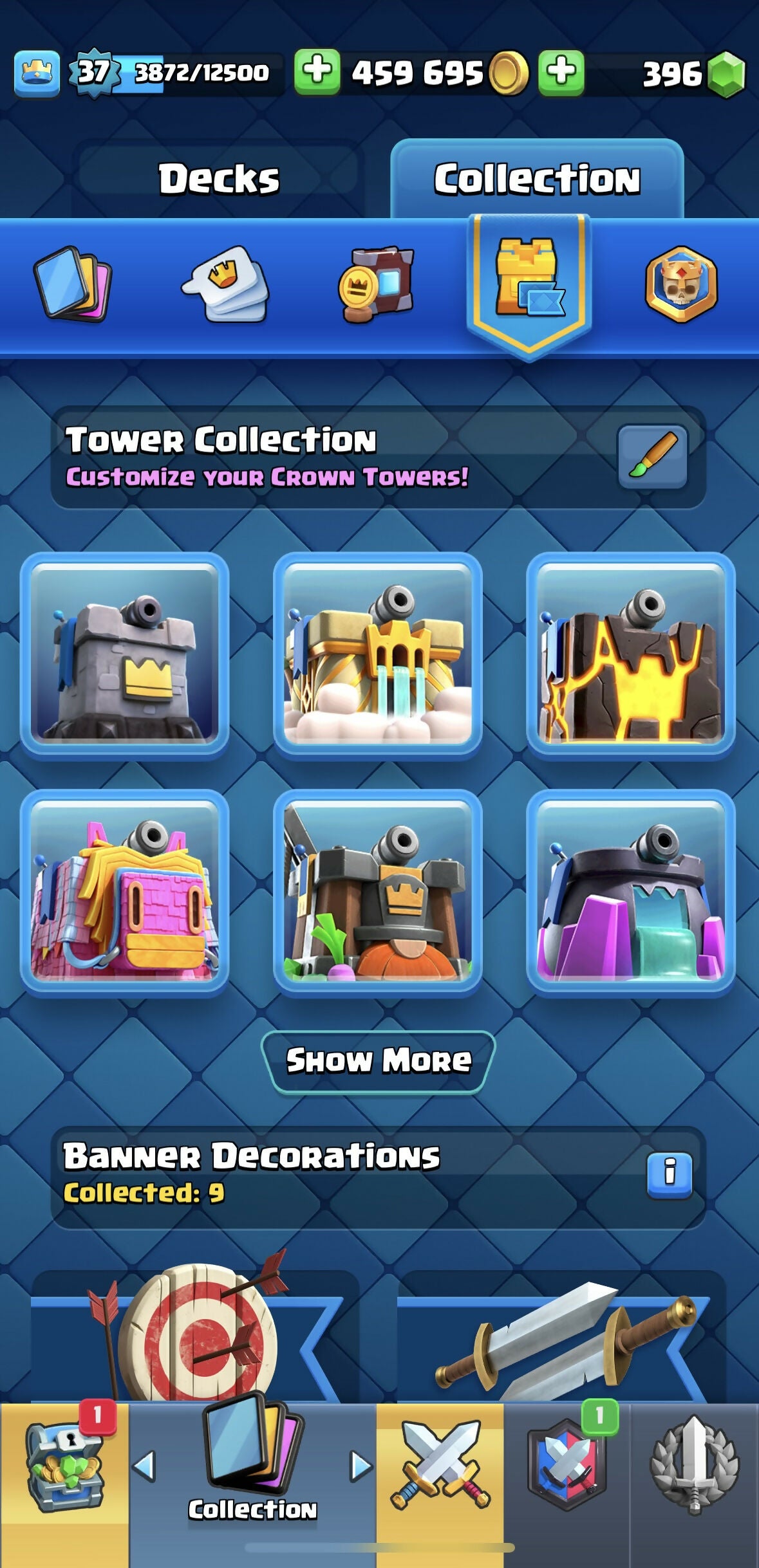The height and width of the screenshot is (1568, 759).
Task: Switch to the Decks tab
Action: 218,178
